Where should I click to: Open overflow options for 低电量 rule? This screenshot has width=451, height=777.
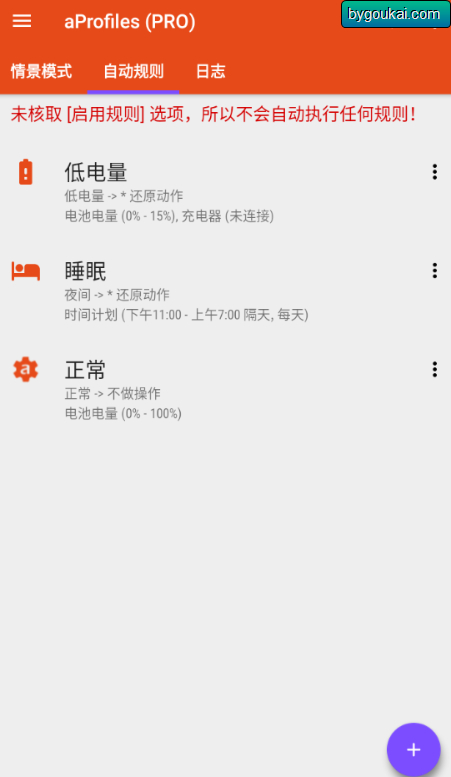pyautogui.click(x=435, y=172)
